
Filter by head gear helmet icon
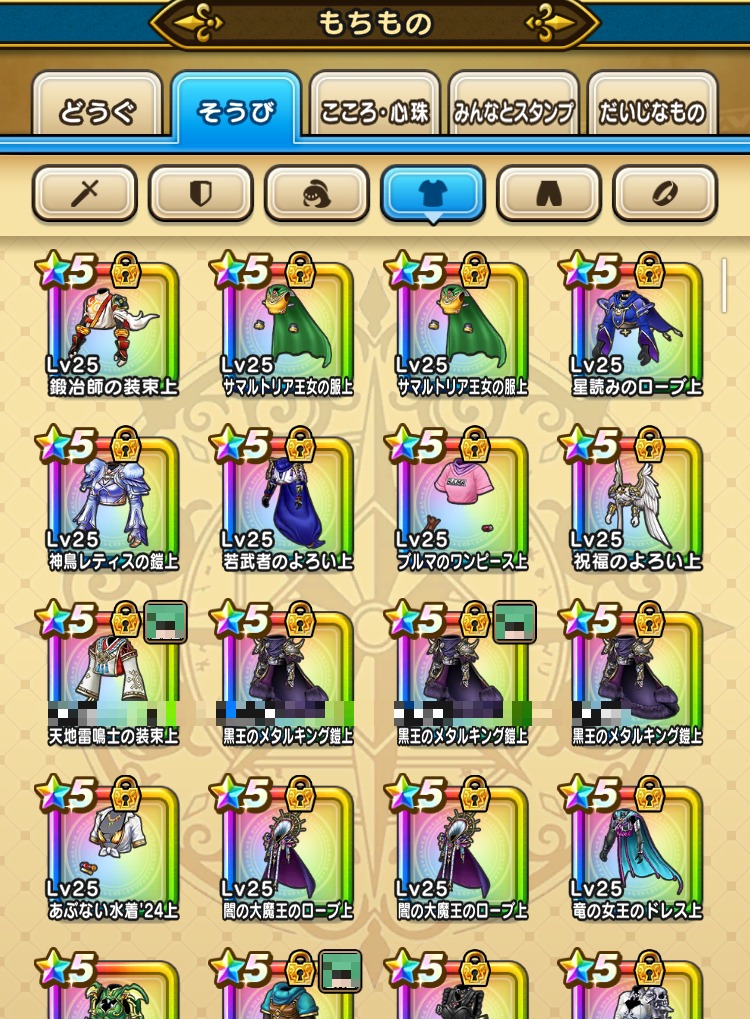tap(317, 193)
